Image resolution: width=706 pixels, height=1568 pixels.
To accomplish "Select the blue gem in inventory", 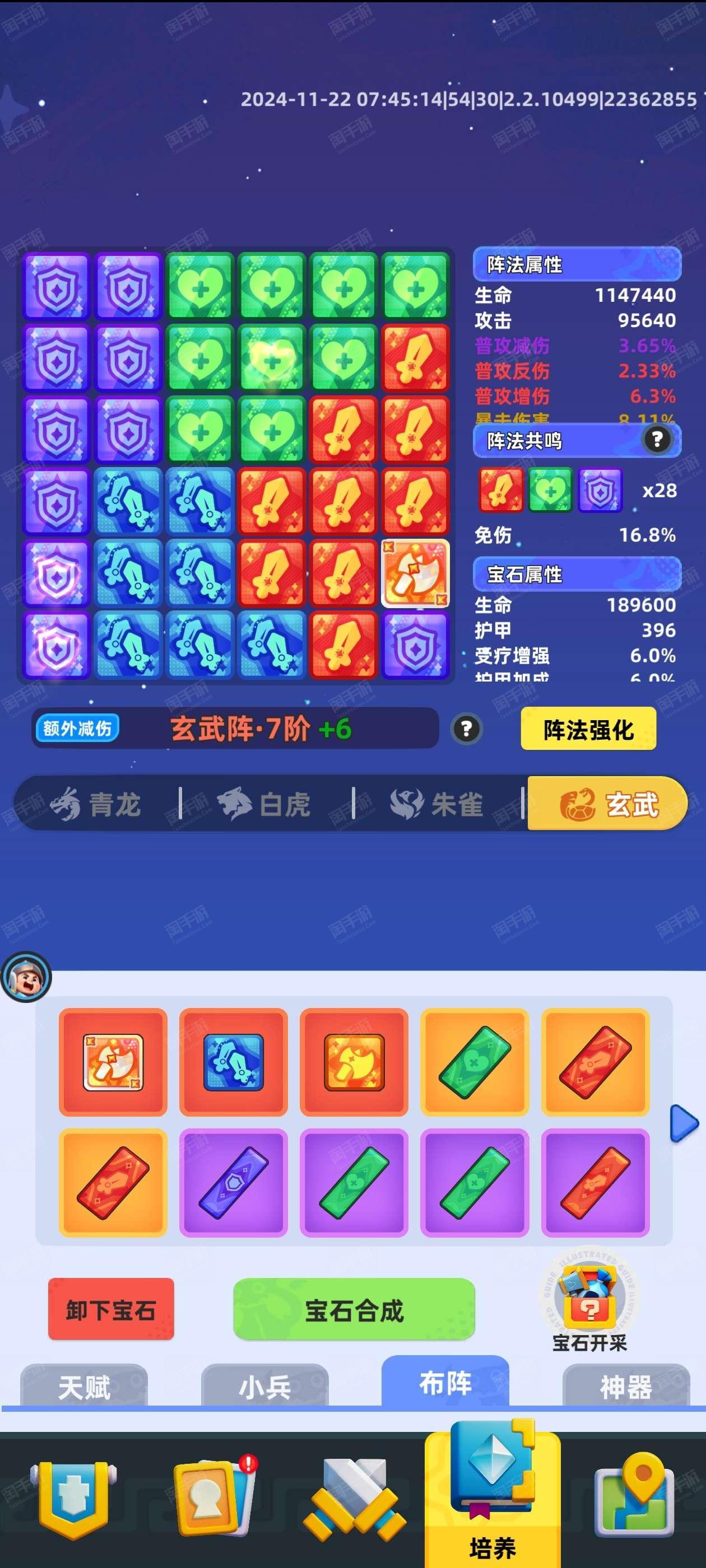I will tap(233, 1062).
